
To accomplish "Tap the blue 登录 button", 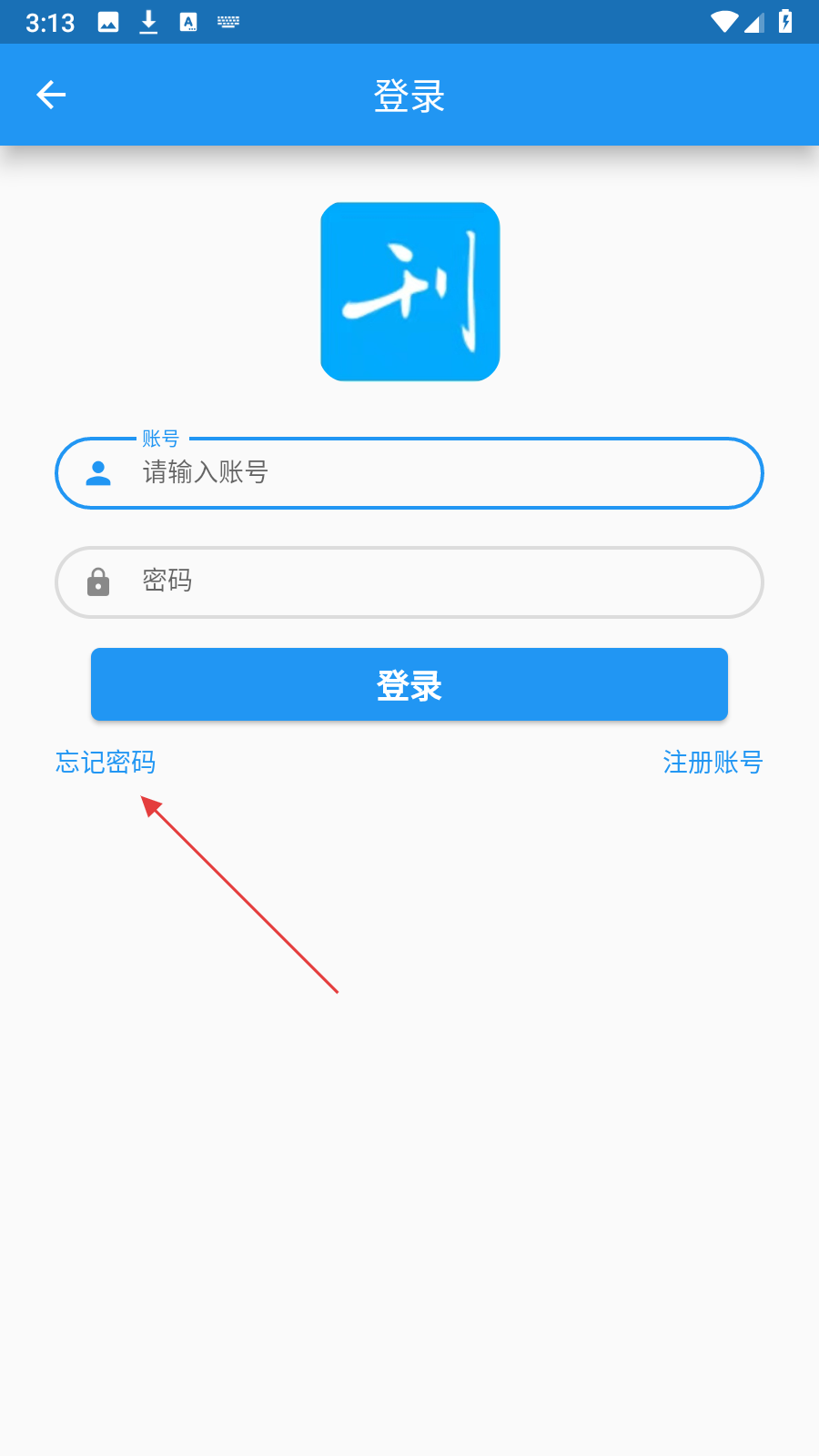I will tap(409, 684).
